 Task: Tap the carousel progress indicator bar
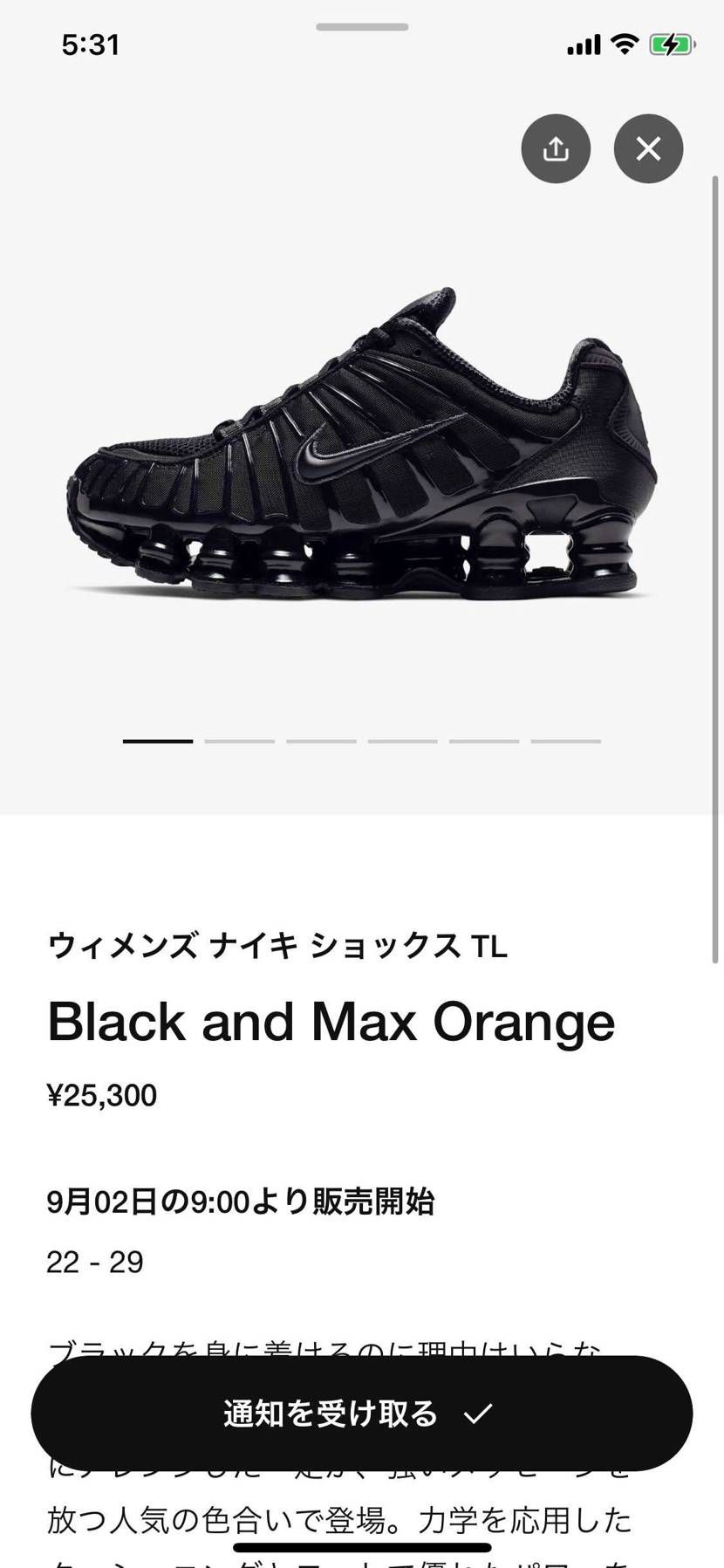click(x=362, y=741)
